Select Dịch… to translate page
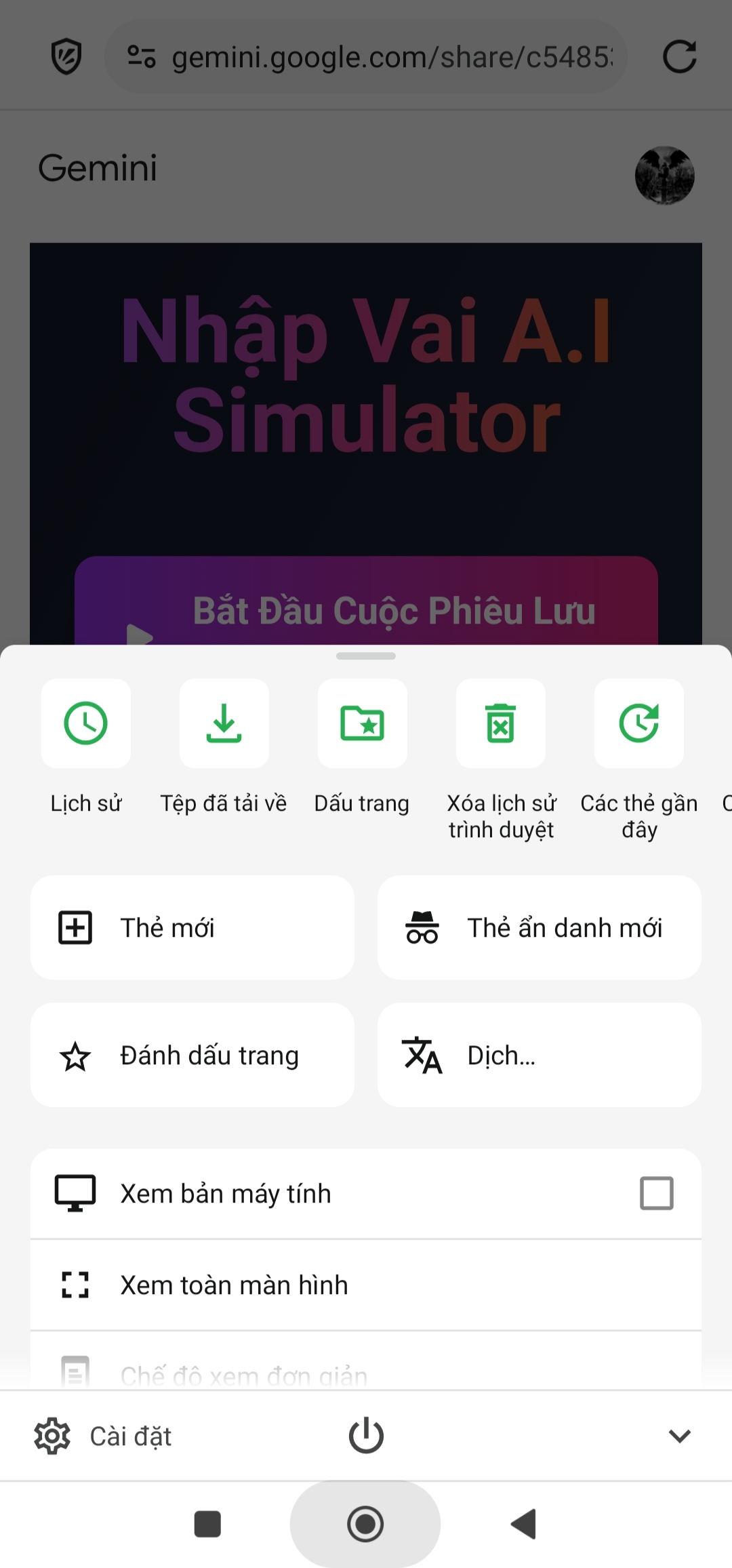Screen dimensions: 732x1568 [540, 1056]
